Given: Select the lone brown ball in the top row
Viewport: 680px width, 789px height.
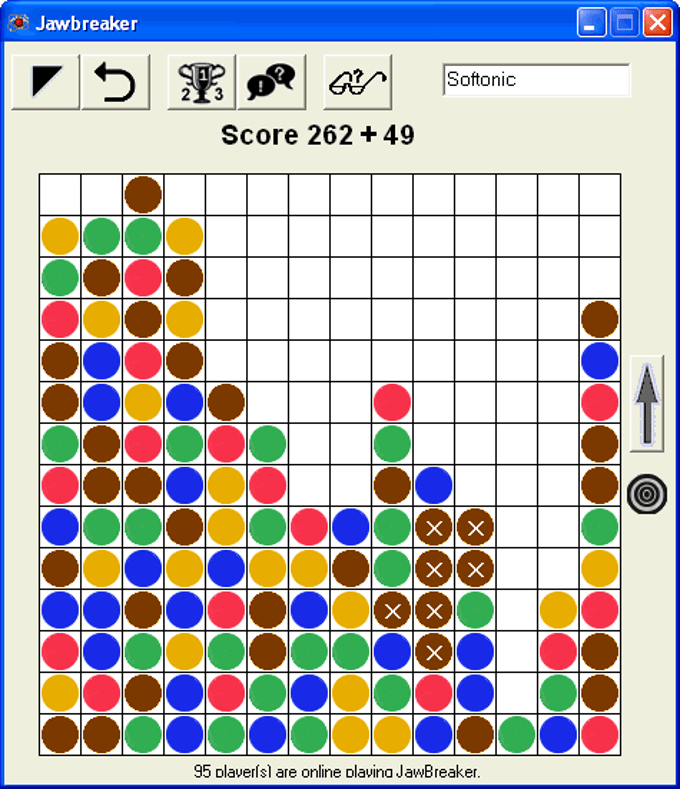Looking at the screenshot, I should pyautogui.click(x=143, y=194).
